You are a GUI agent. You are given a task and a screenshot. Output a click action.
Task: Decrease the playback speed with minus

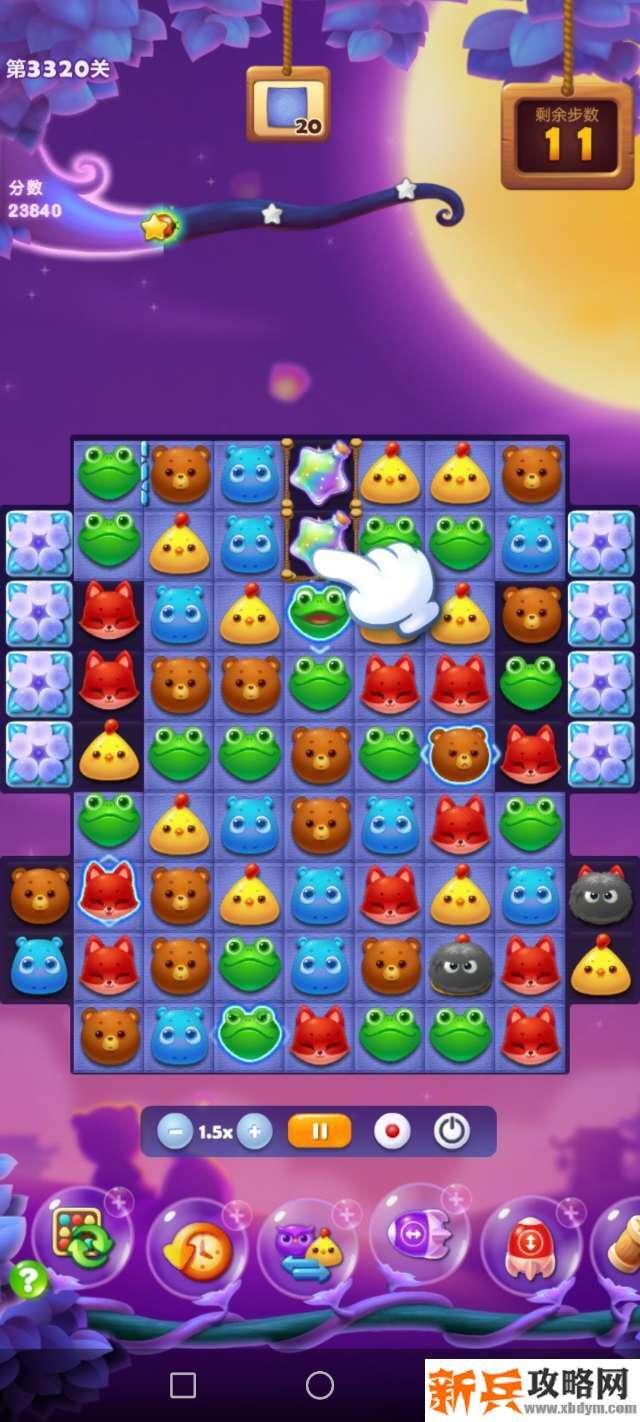coord(175,1132)
